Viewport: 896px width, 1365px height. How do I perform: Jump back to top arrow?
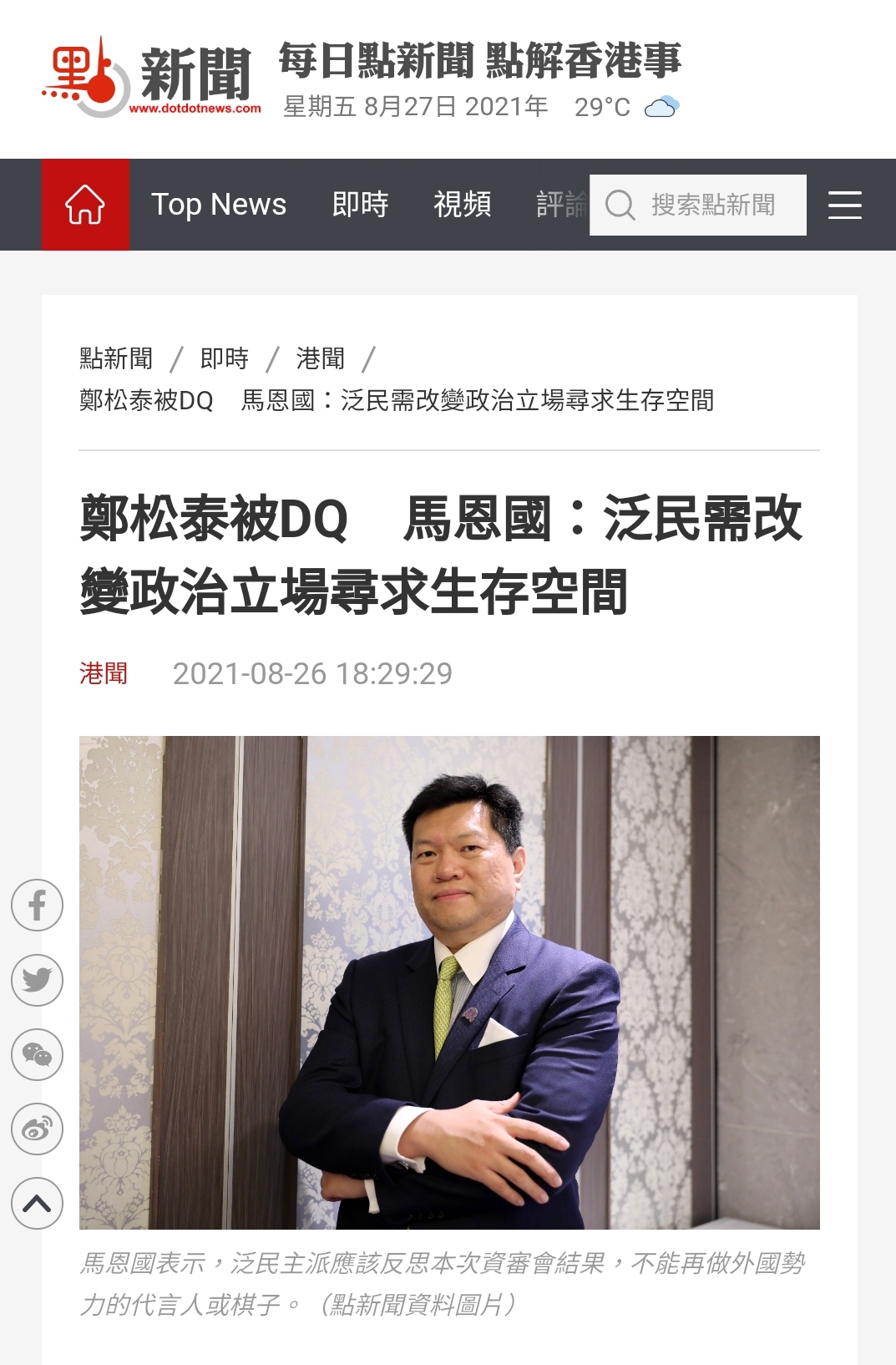(37, 1203)
